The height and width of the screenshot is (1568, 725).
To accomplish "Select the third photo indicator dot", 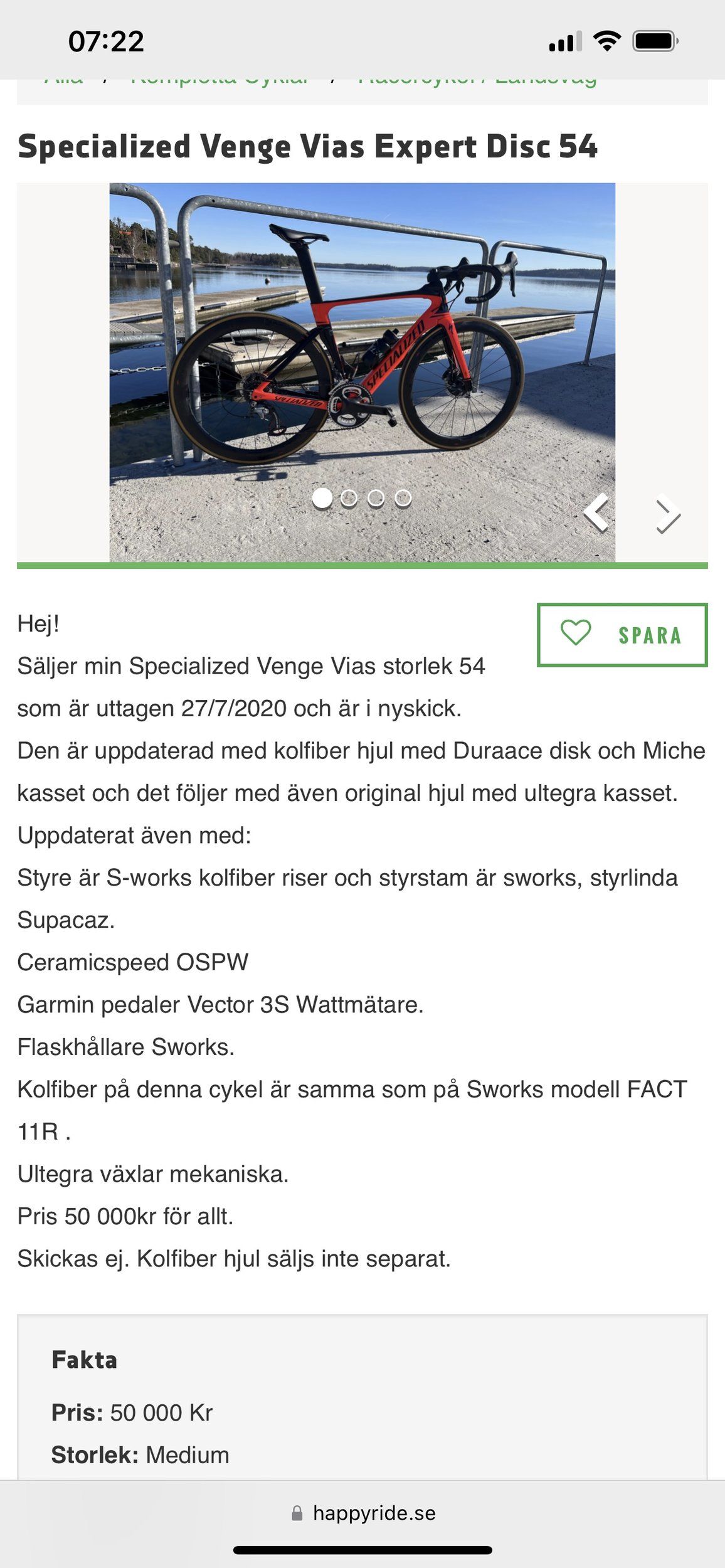I will point(376,499).
